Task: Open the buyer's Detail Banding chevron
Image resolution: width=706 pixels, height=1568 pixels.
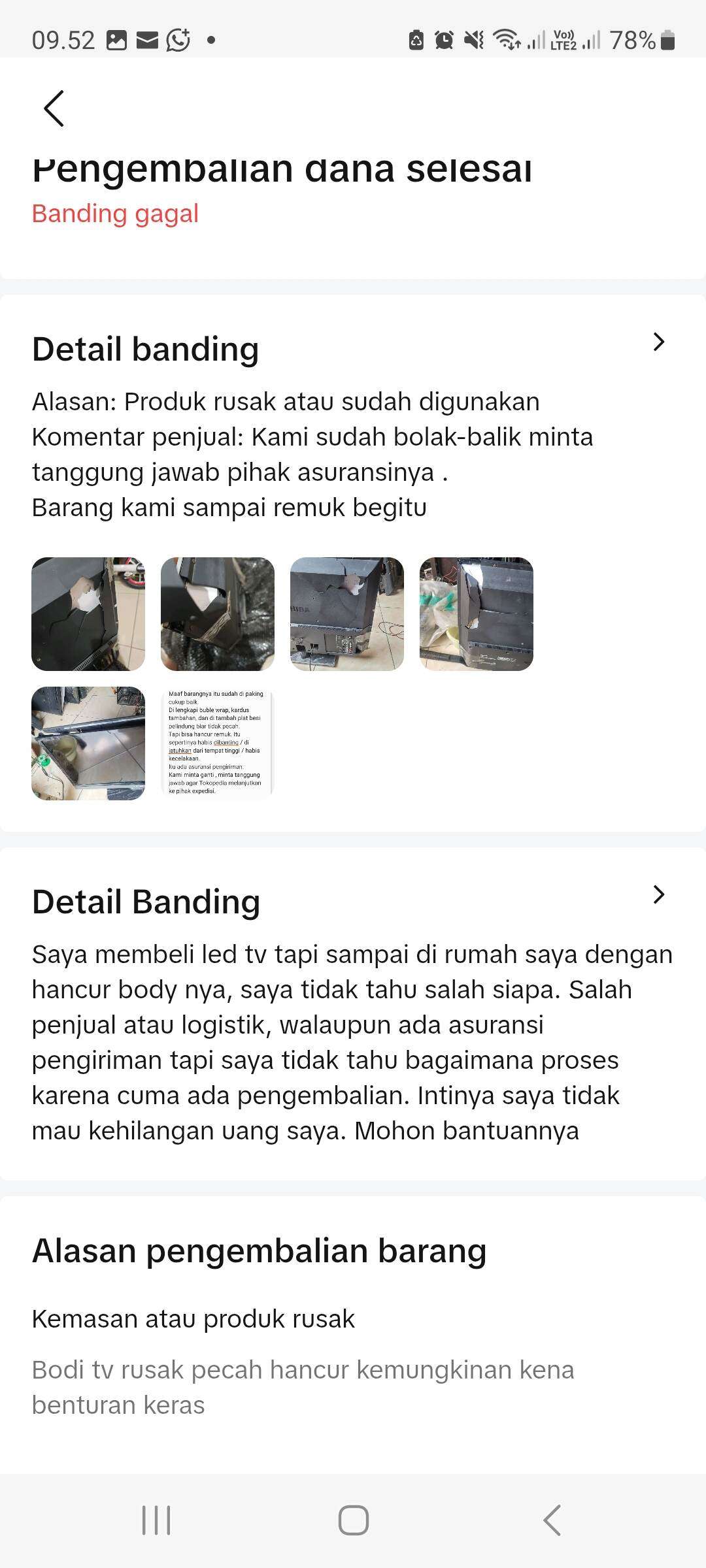Action: (x=658, y=894)
